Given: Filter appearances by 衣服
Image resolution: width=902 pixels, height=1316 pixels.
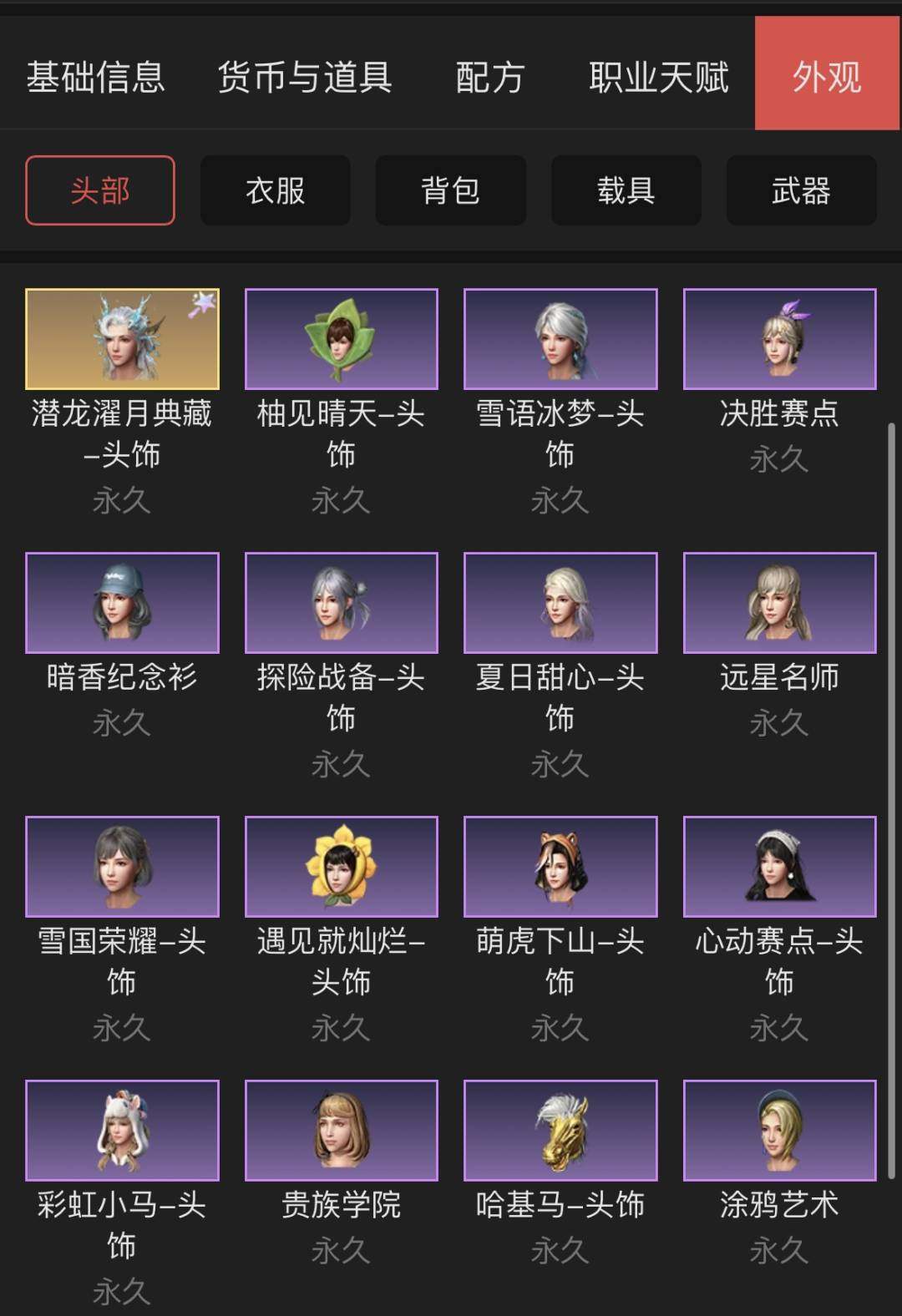Looking at the screenshot, I should click(275, 190).
